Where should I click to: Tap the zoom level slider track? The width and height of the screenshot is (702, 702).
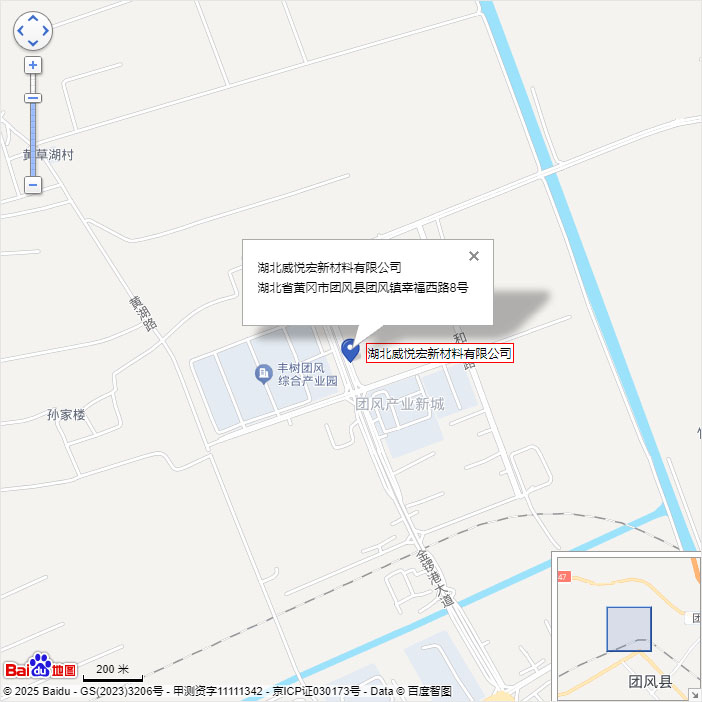[33, 138]
